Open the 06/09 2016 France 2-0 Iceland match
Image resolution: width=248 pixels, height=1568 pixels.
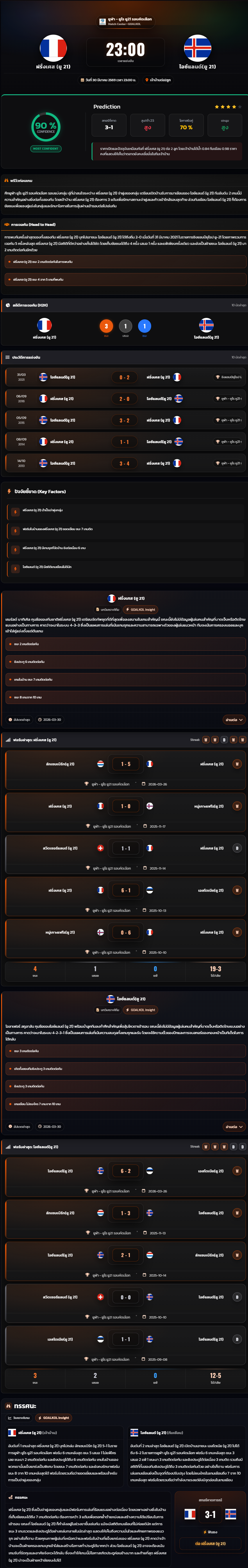coord(124,399)
